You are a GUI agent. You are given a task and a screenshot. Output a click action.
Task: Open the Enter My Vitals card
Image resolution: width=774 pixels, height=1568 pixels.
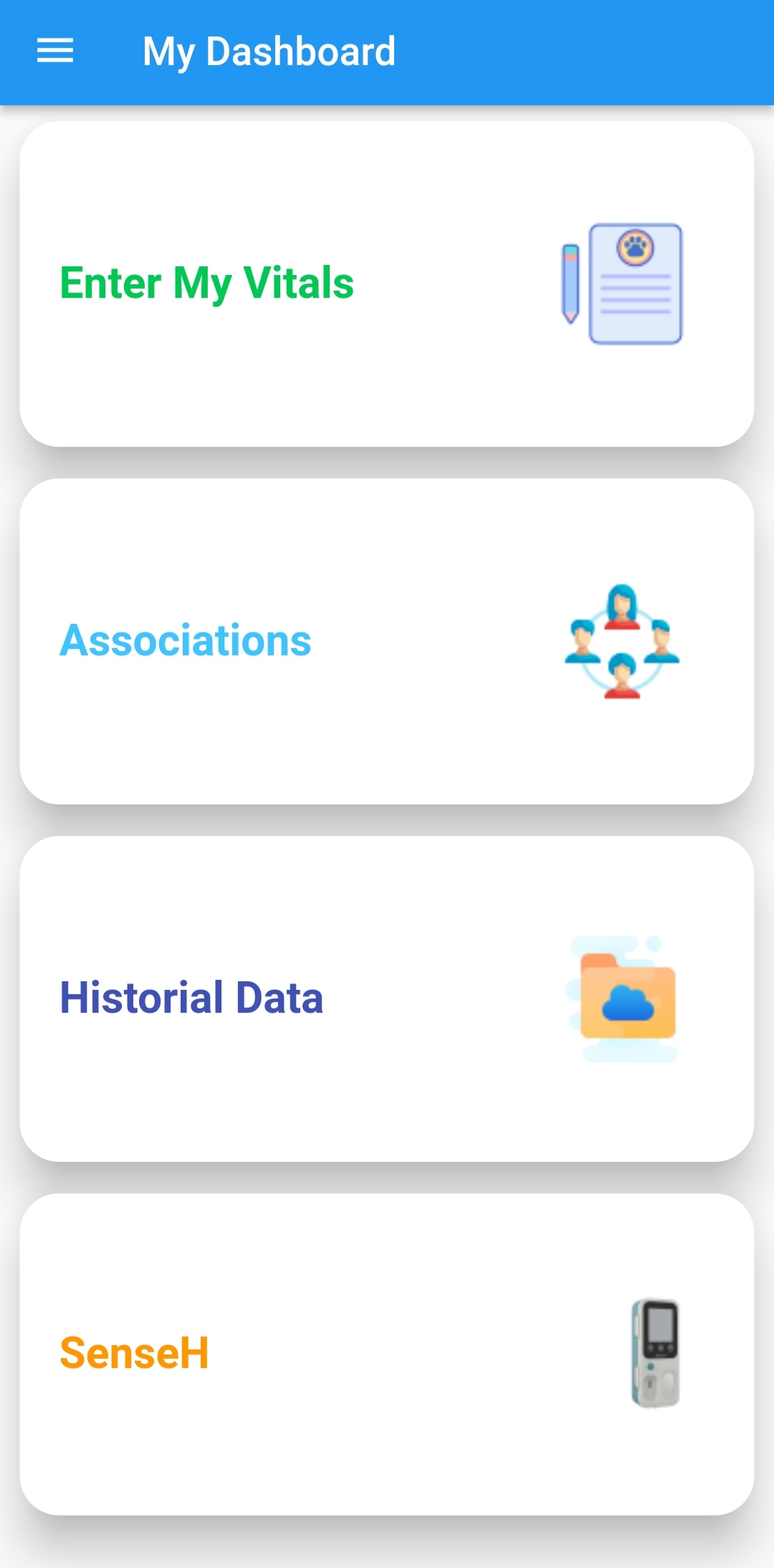tap(387, 284)
